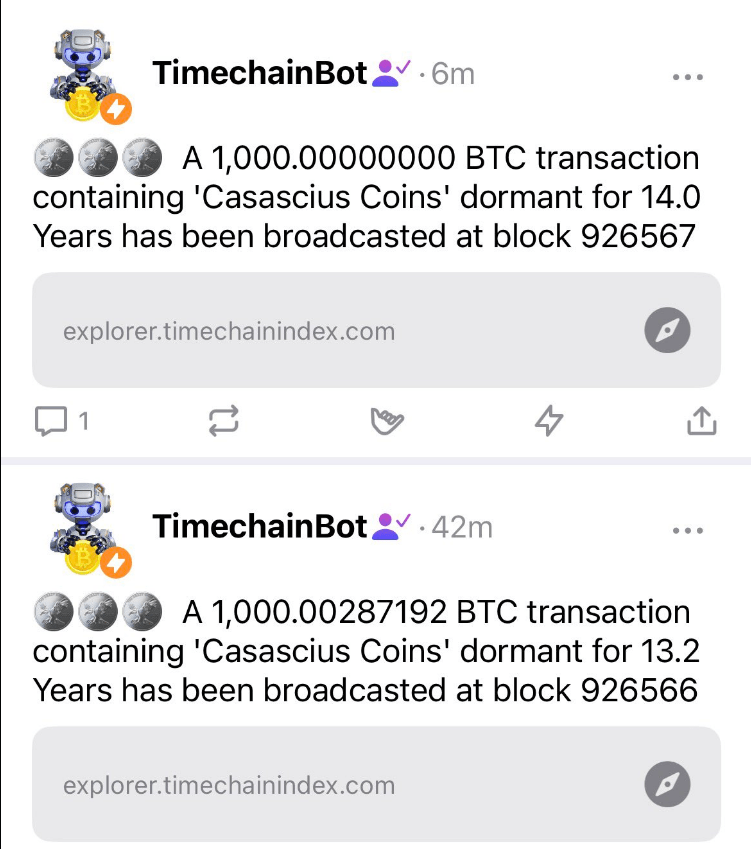Like the block 926567 post

point(386,422)
